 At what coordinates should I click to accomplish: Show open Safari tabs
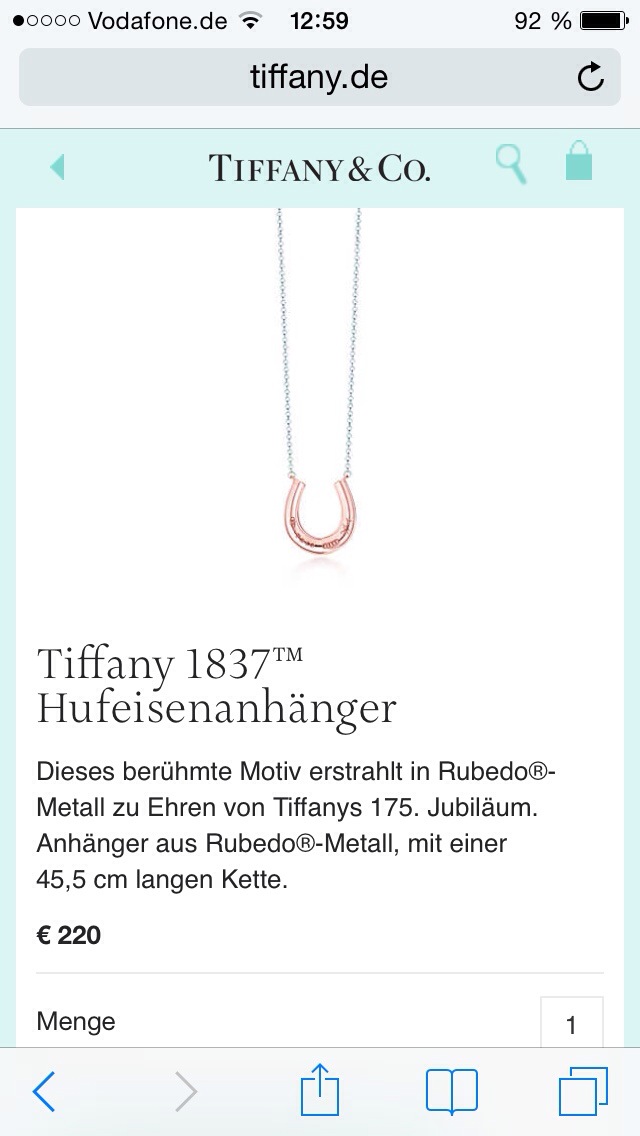pyautogui.click(x=583, y=1091)
